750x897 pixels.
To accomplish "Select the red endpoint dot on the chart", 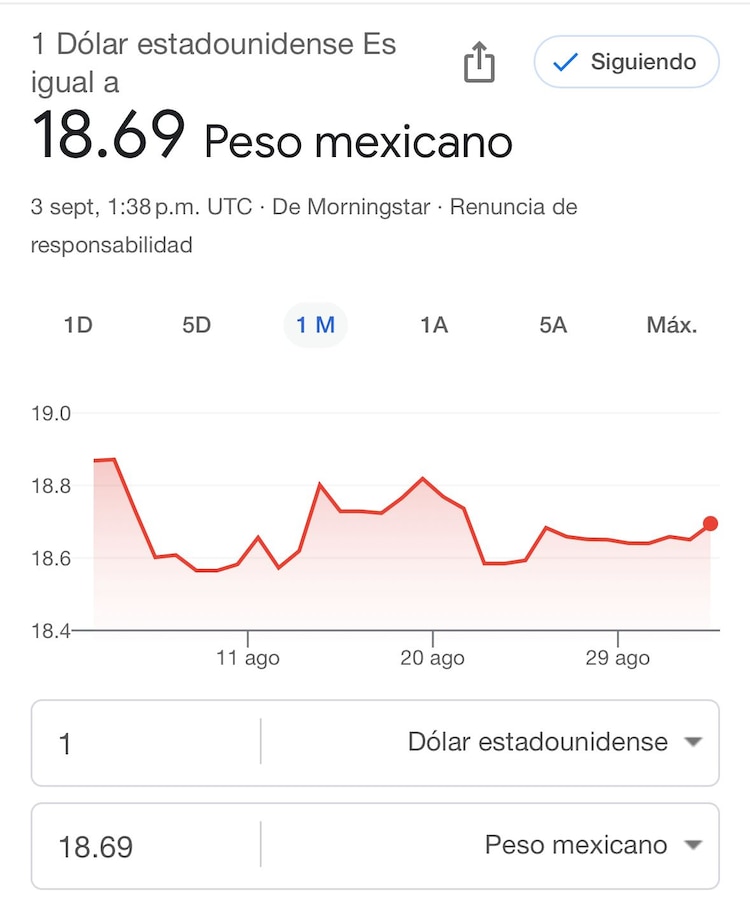I will click(710, 522).
